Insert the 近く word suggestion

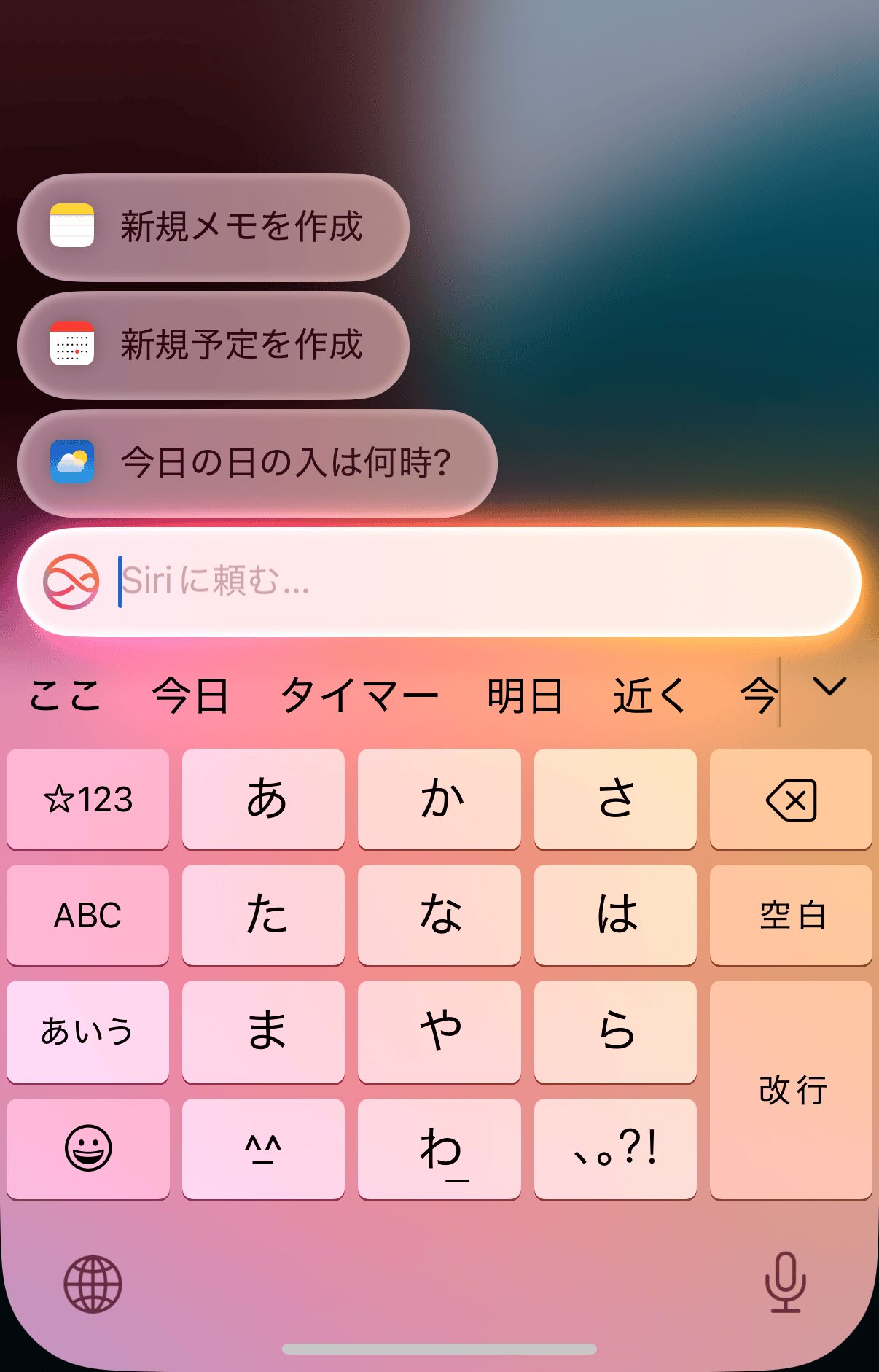[x=650, y=695]
